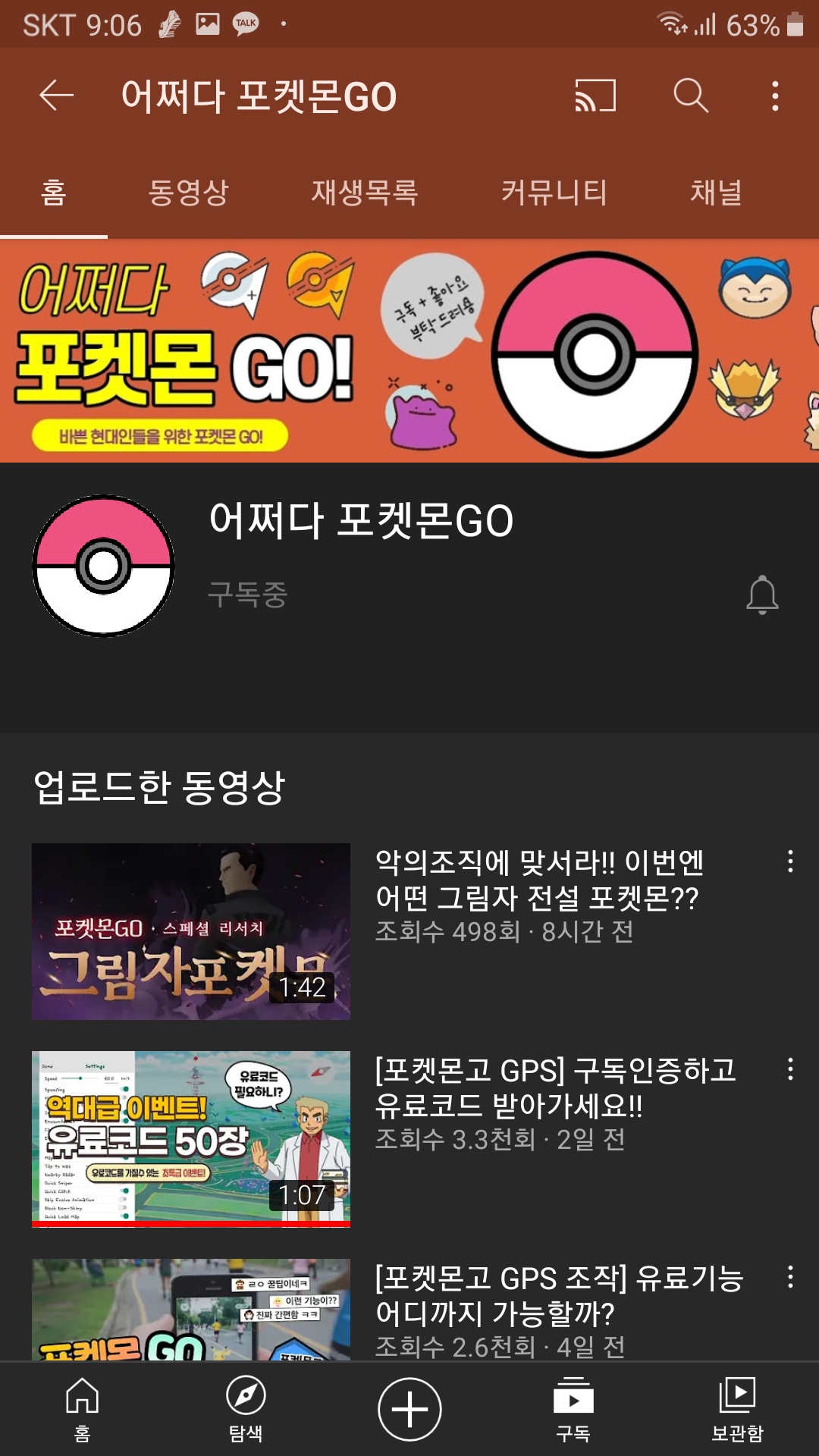The image size is (819, 1456).
Task: Open the 커뮤니티 tab
Action: pos(554,192)
